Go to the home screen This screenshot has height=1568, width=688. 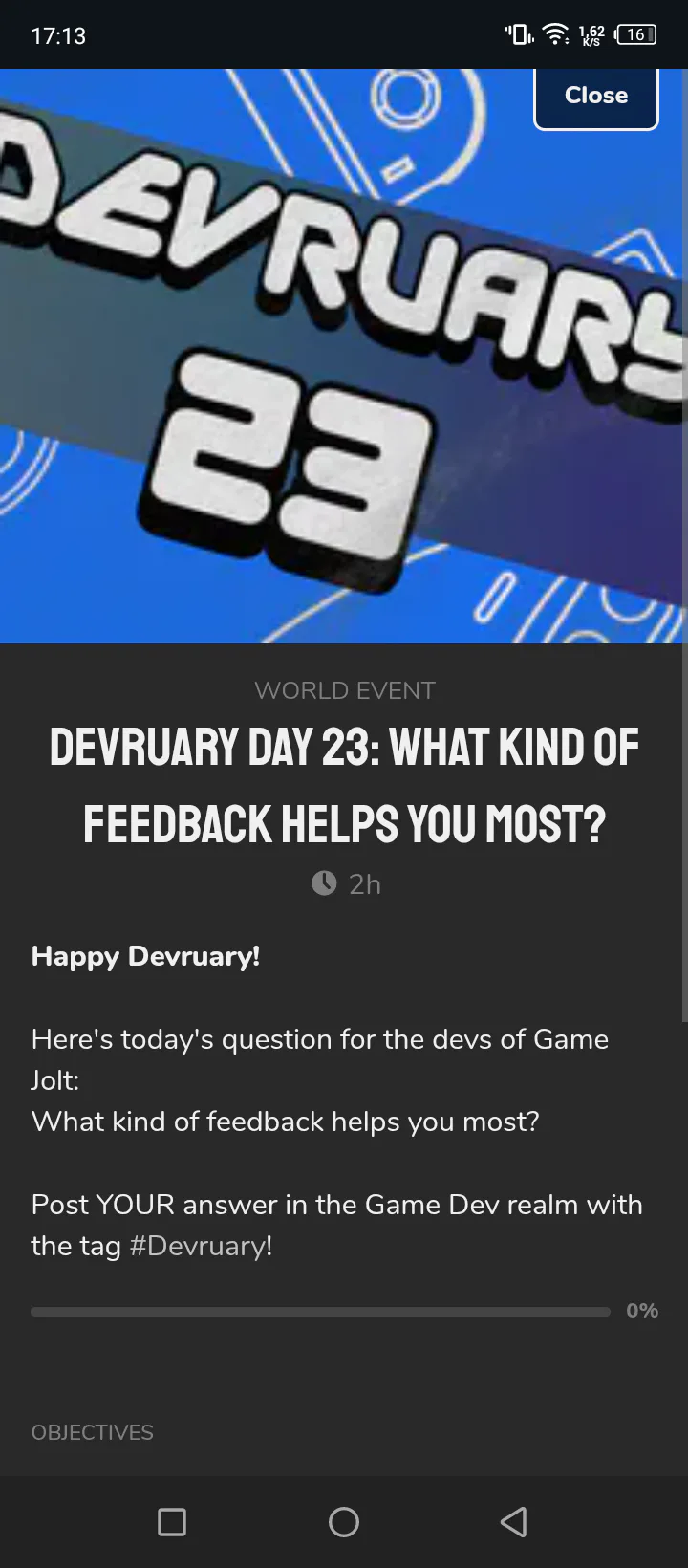click(344, 1521)
